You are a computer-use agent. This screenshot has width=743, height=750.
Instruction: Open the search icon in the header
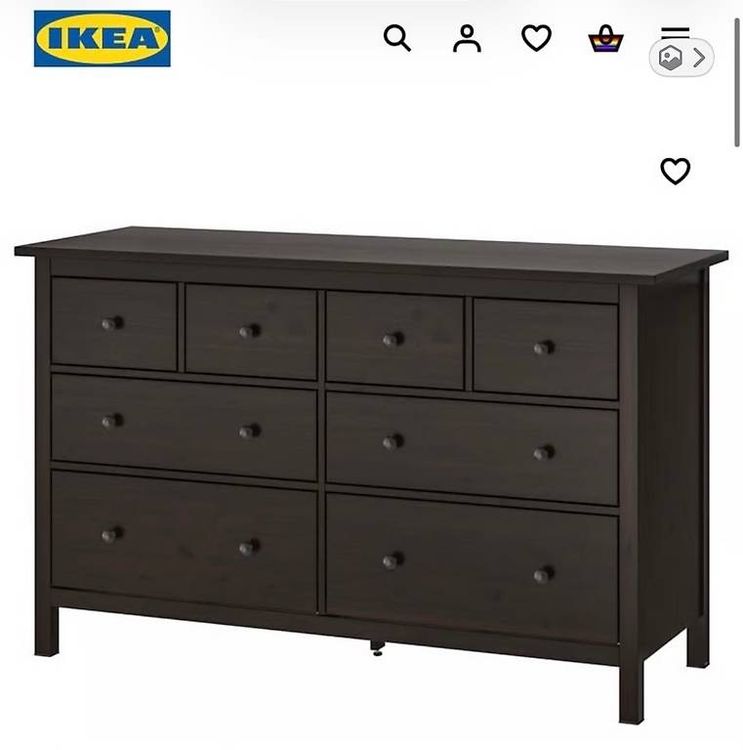point(397,38)
